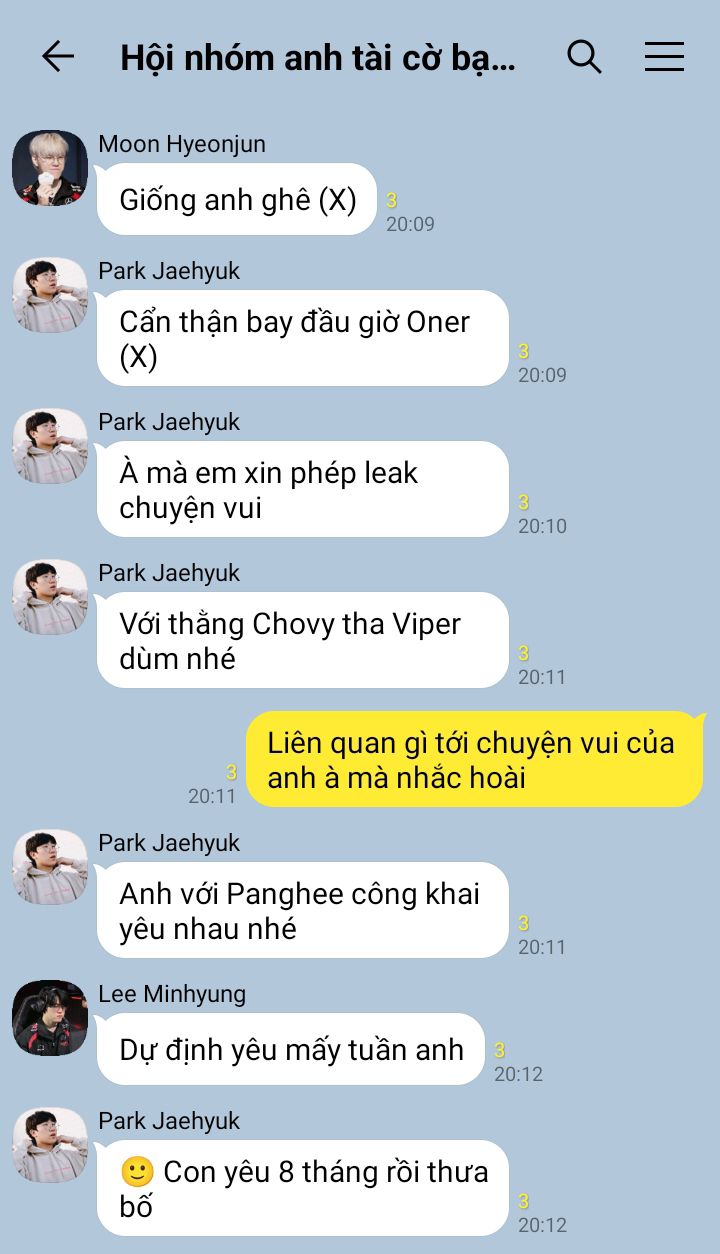Go back from the group chat

(x=58, y=57)
